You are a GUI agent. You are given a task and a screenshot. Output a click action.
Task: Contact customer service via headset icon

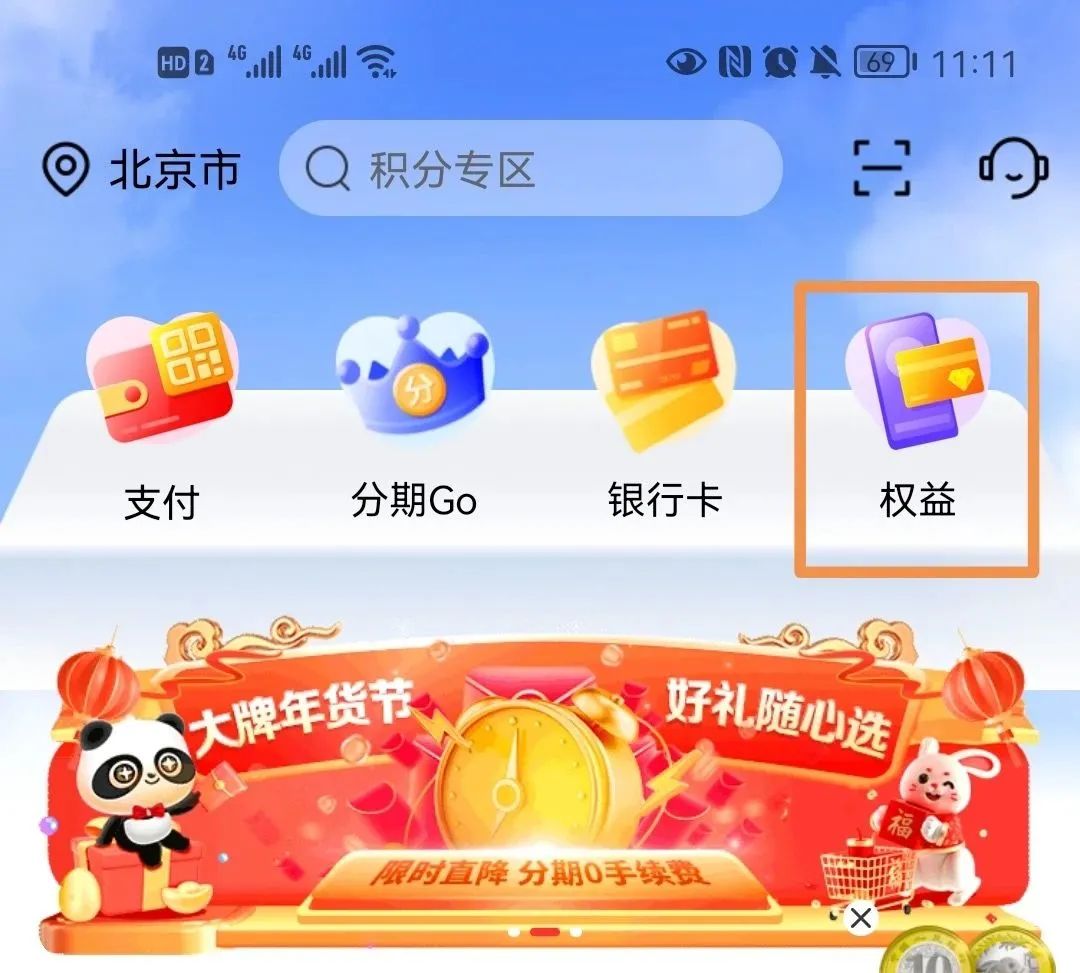pos(1013,167)
